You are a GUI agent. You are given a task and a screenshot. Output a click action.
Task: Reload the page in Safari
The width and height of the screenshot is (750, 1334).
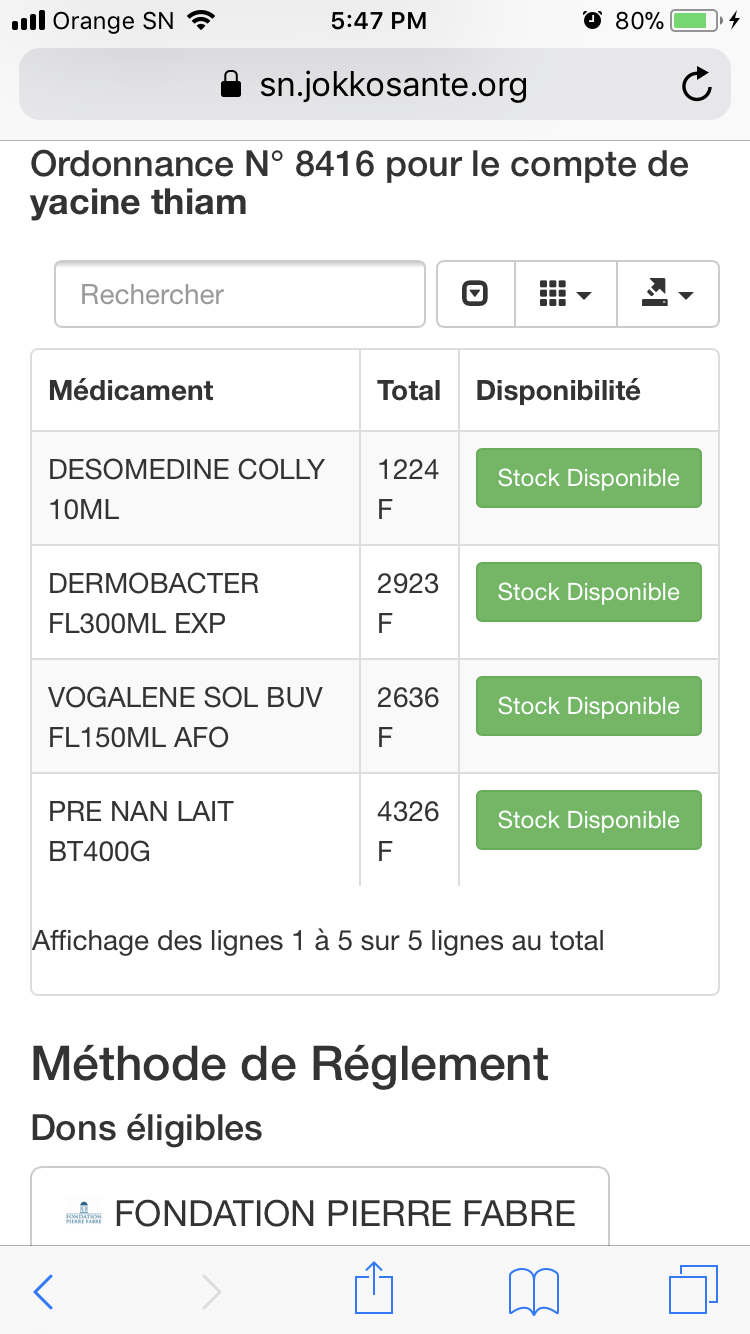pyautogui.click(x=697, y=85)
